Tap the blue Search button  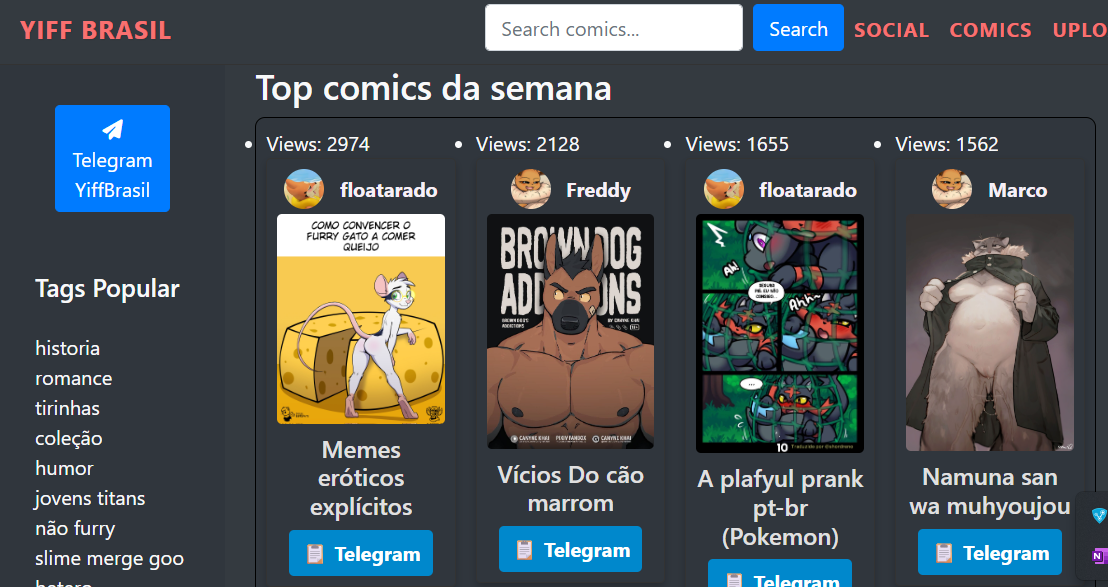click(x=798, y=28)
